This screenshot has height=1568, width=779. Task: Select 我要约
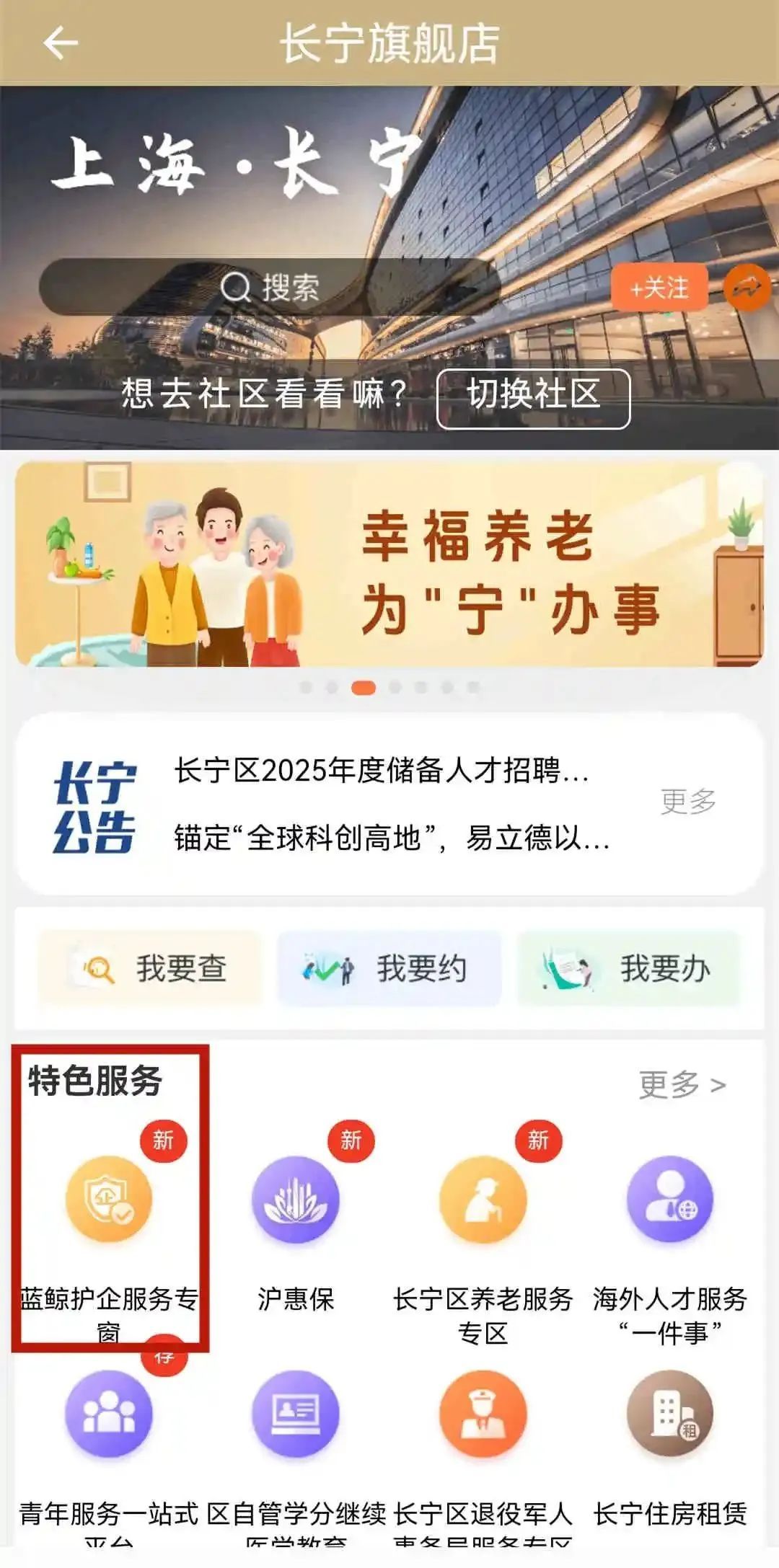[x=389, y=968]
